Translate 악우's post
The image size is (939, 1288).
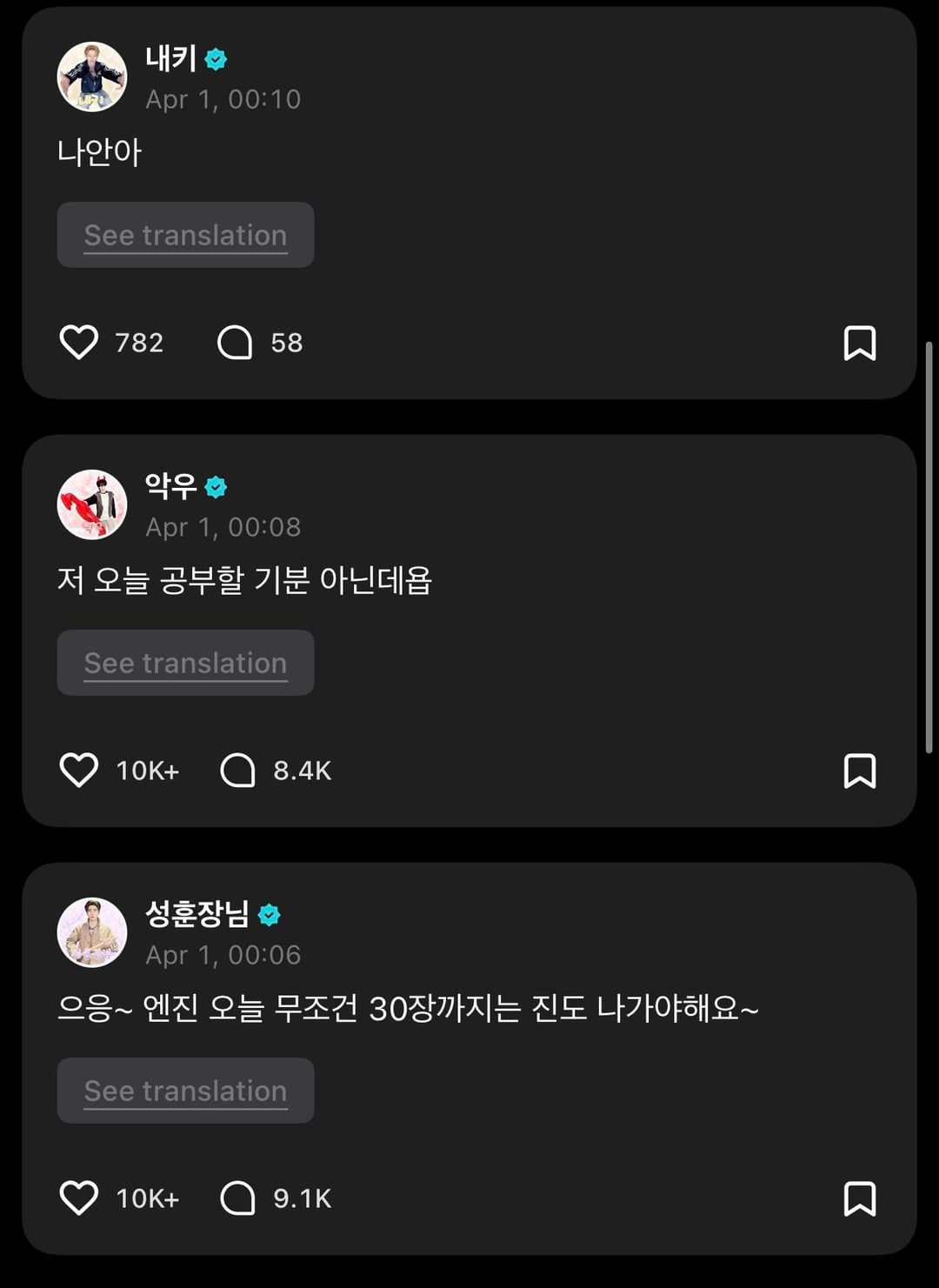[x=185, y=663]
